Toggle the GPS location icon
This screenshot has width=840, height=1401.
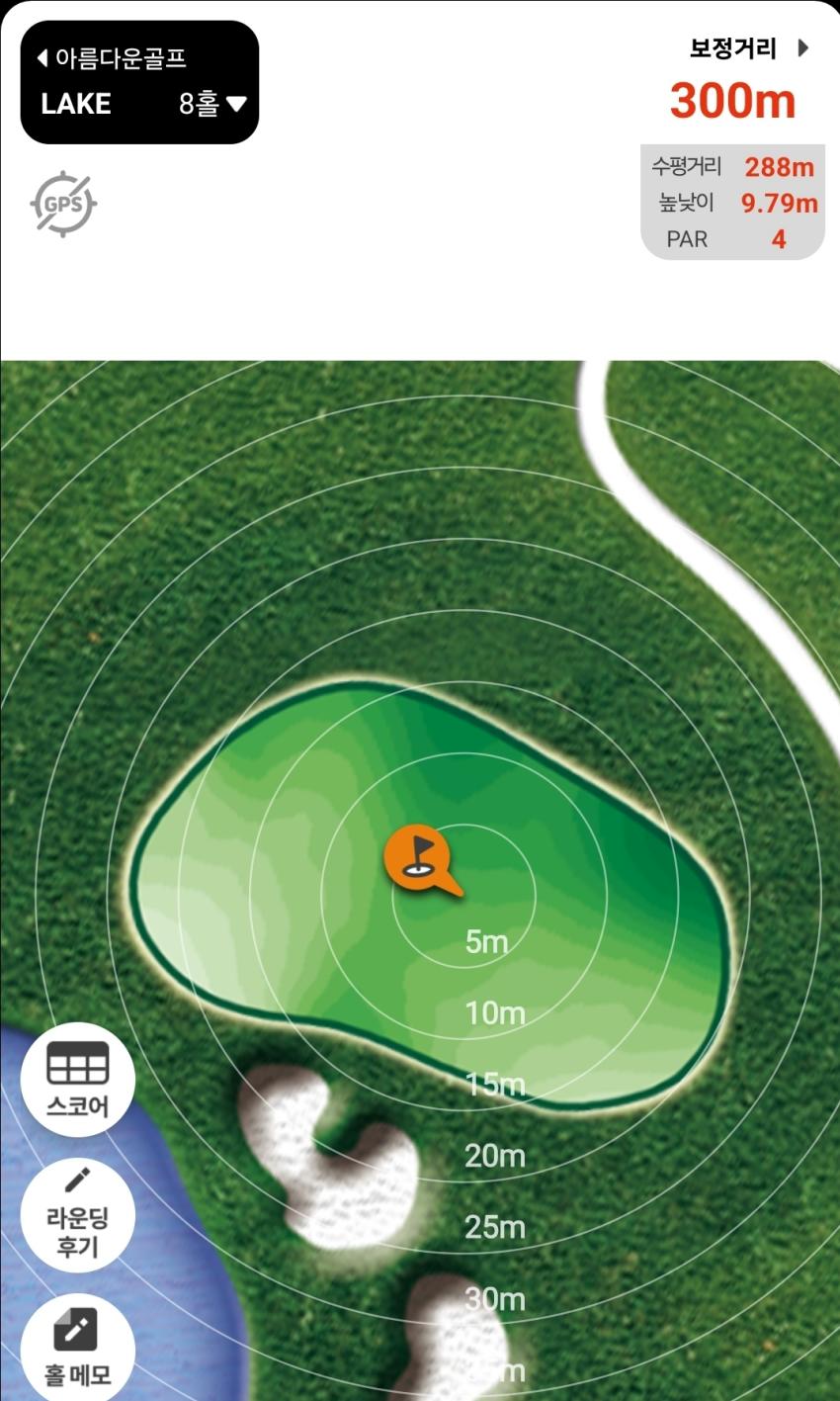pos(63,205)
